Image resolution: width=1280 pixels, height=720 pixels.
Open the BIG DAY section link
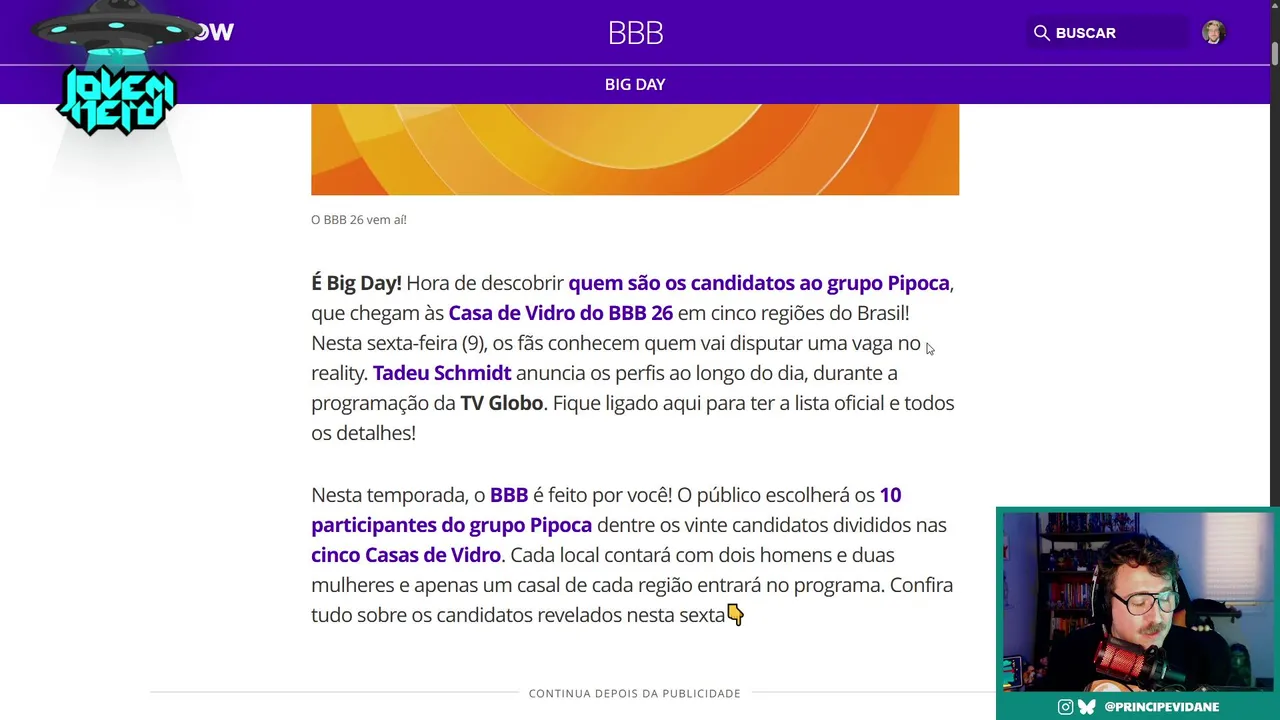tap(635, 85)
